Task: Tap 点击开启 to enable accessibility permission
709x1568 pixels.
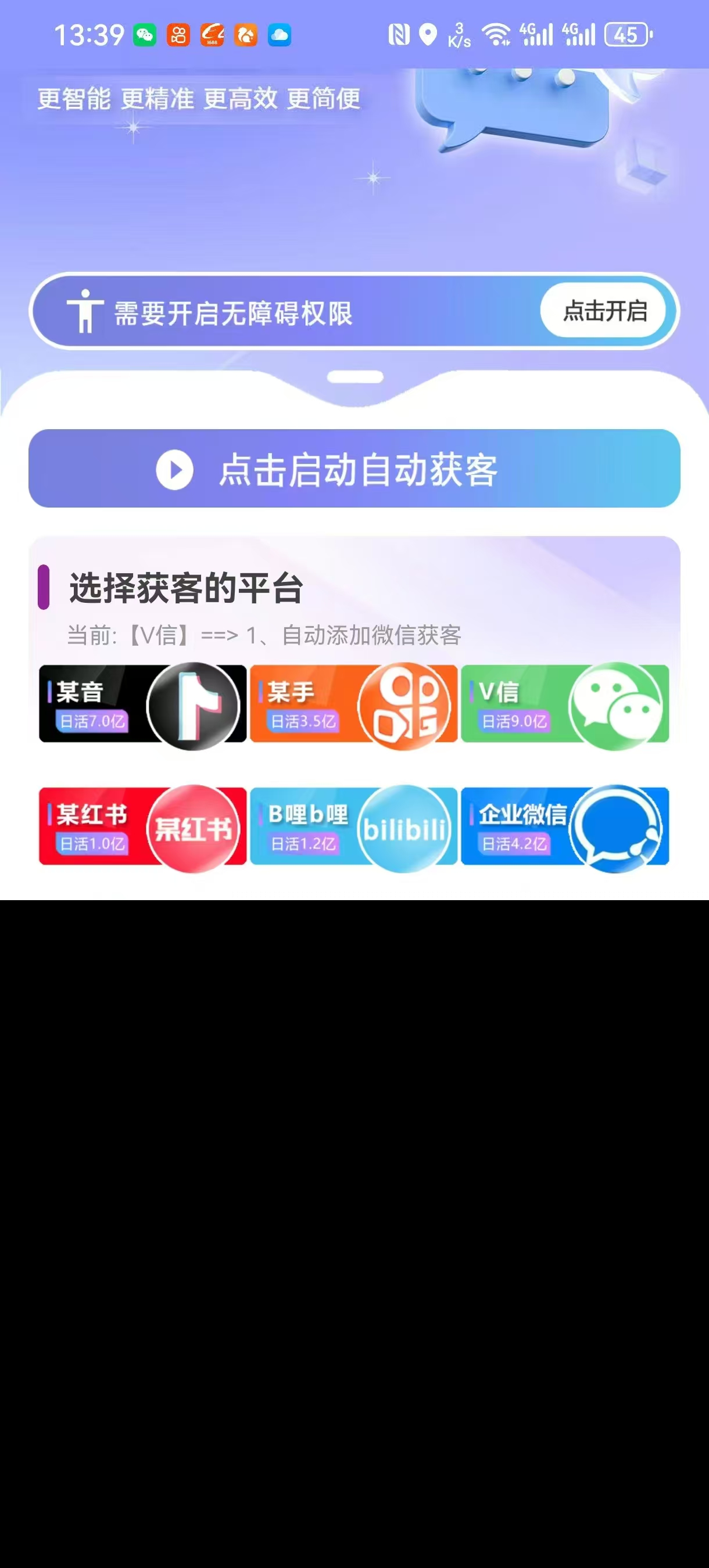Action: [x=604, y=311]
